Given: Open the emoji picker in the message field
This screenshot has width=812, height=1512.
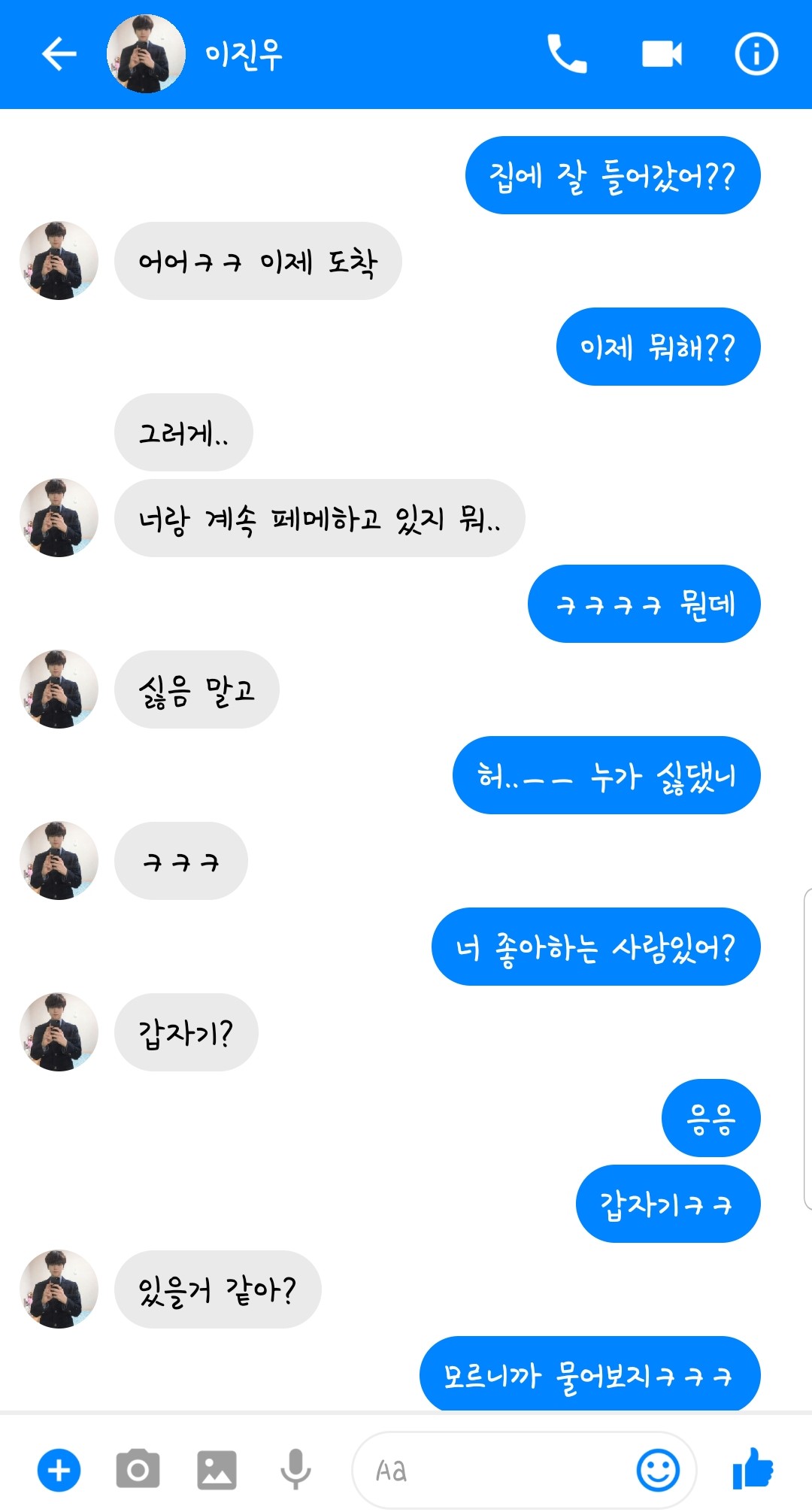Looking at the screenshot, I should 658,1469.
